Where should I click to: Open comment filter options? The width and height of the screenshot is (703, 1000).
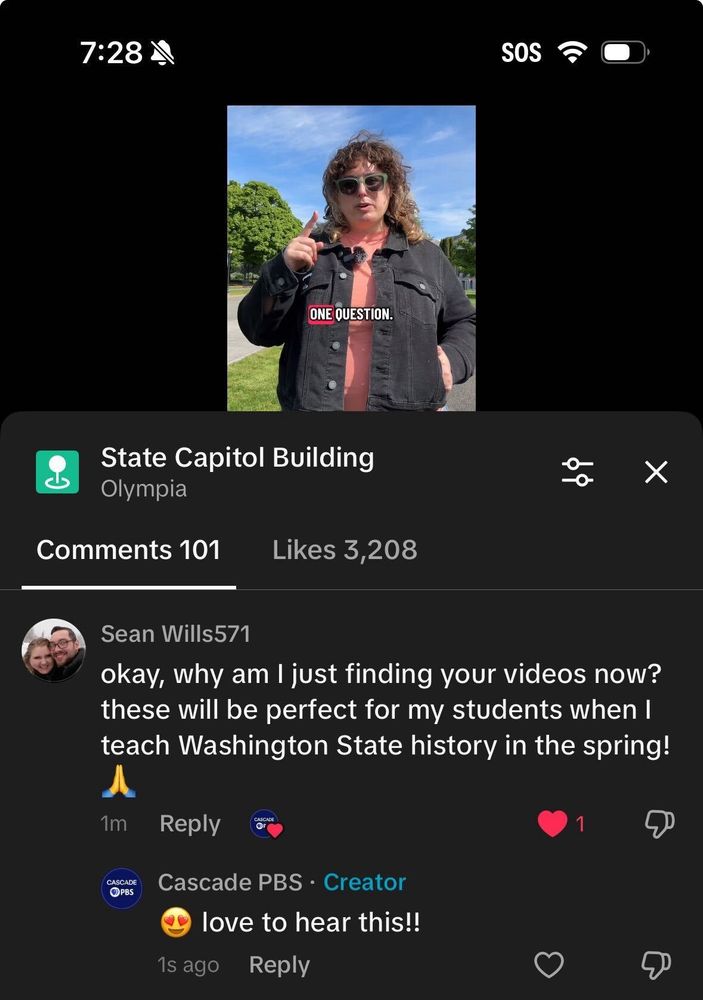(x=578, y=472)
